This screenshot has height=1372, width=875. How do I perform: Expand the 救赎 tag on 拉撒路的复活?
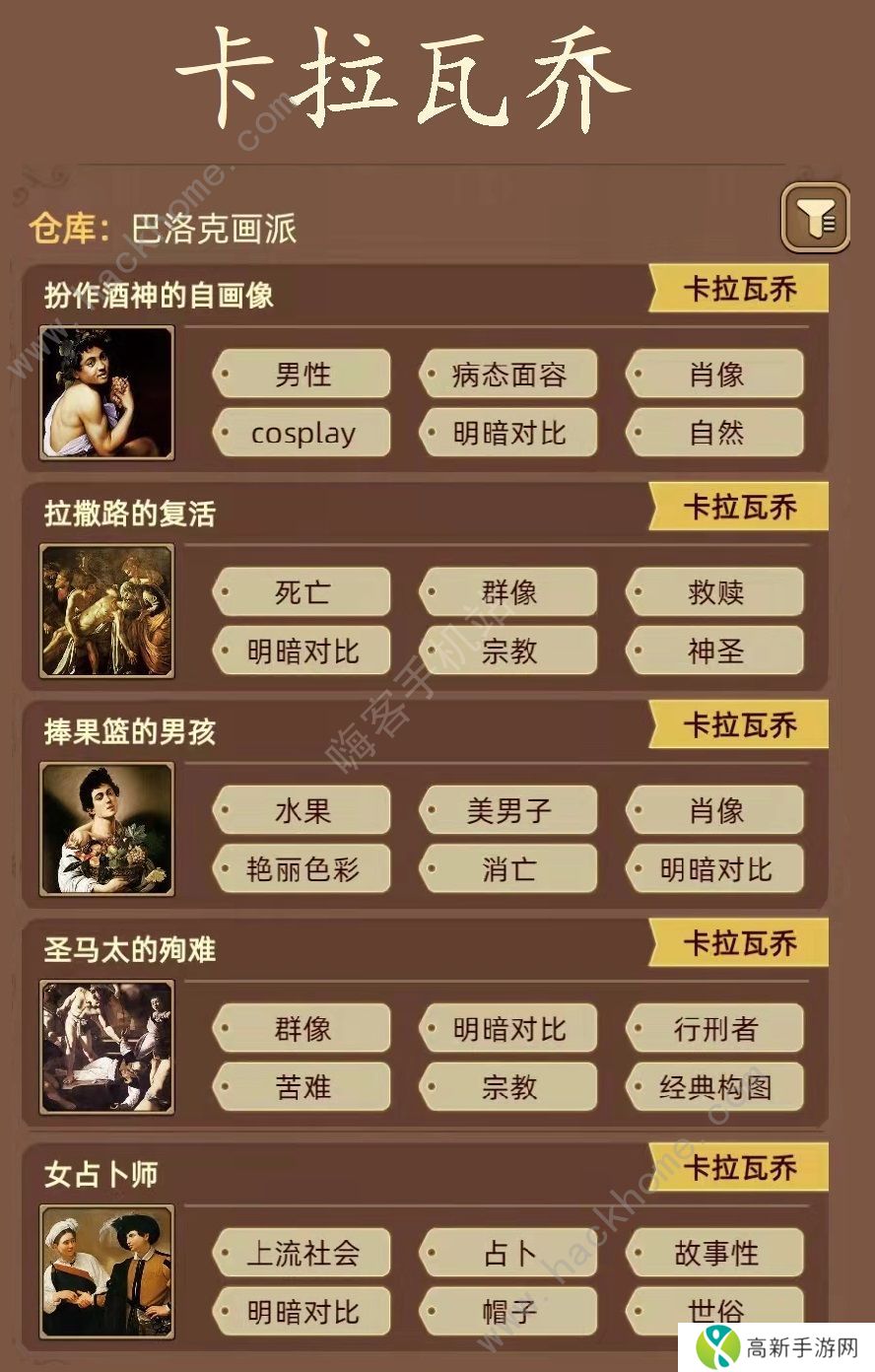(716, 592)
